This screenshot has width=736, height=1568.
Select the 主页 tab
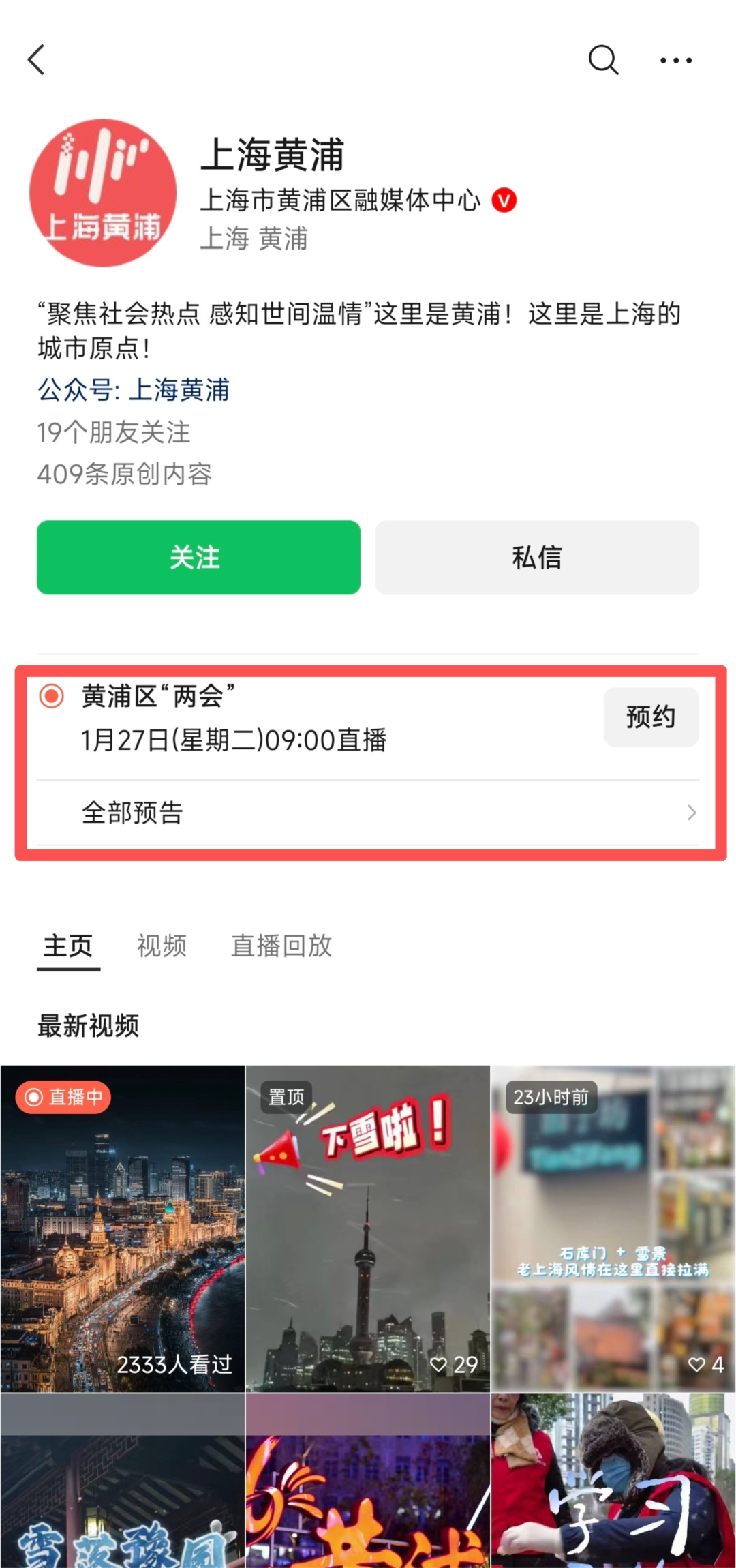68,946
